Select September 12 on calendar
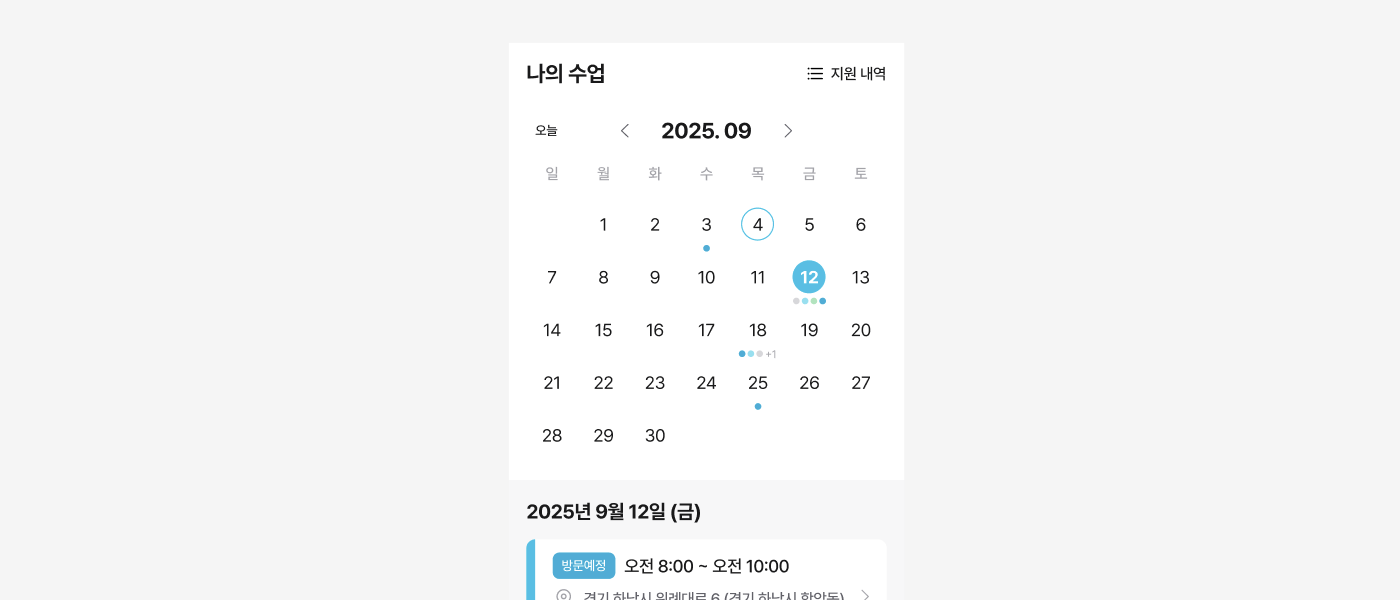The height and width of the screenshot is (600, 1400). tap(809, 277)
